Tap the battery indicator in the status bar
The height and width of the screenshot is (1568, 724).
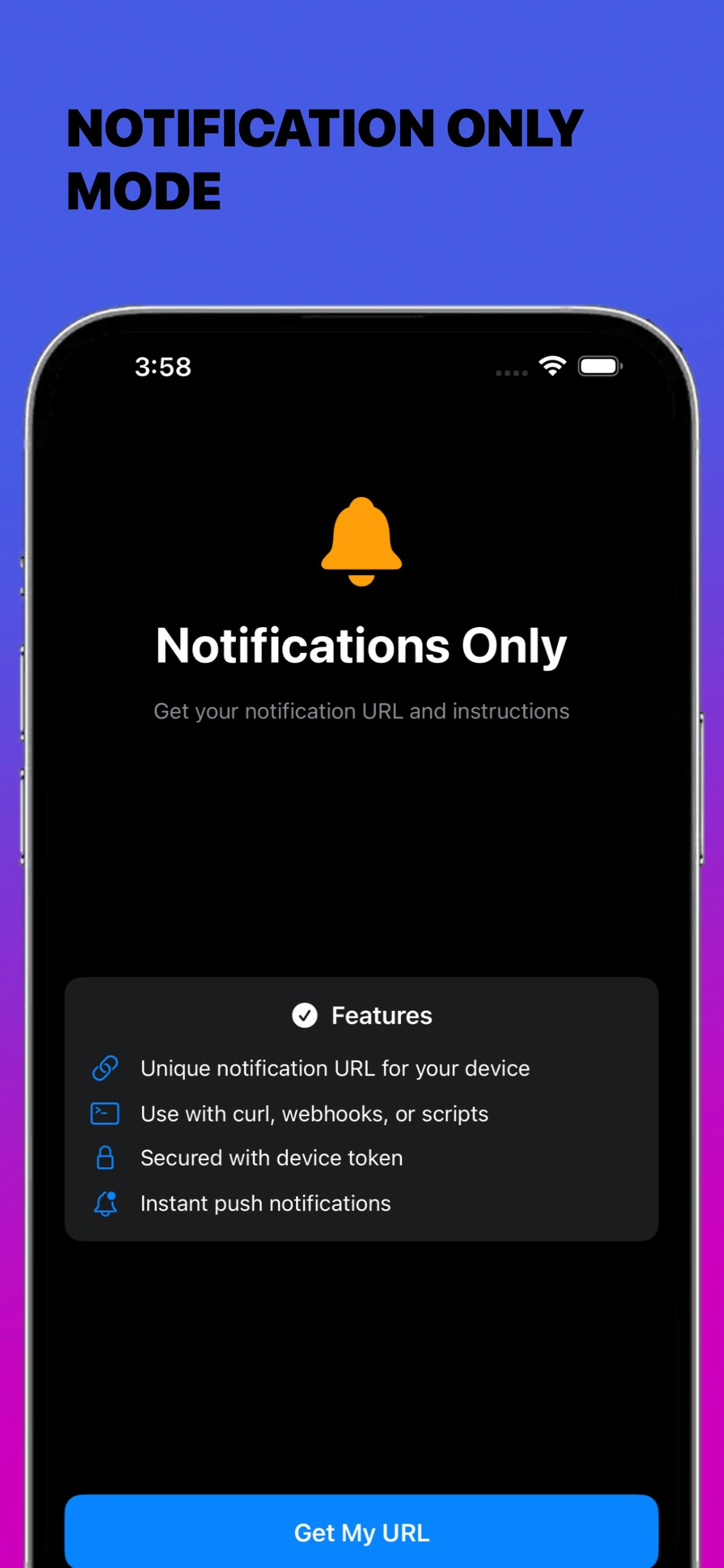pyautogui.click(x=600, y=366)
